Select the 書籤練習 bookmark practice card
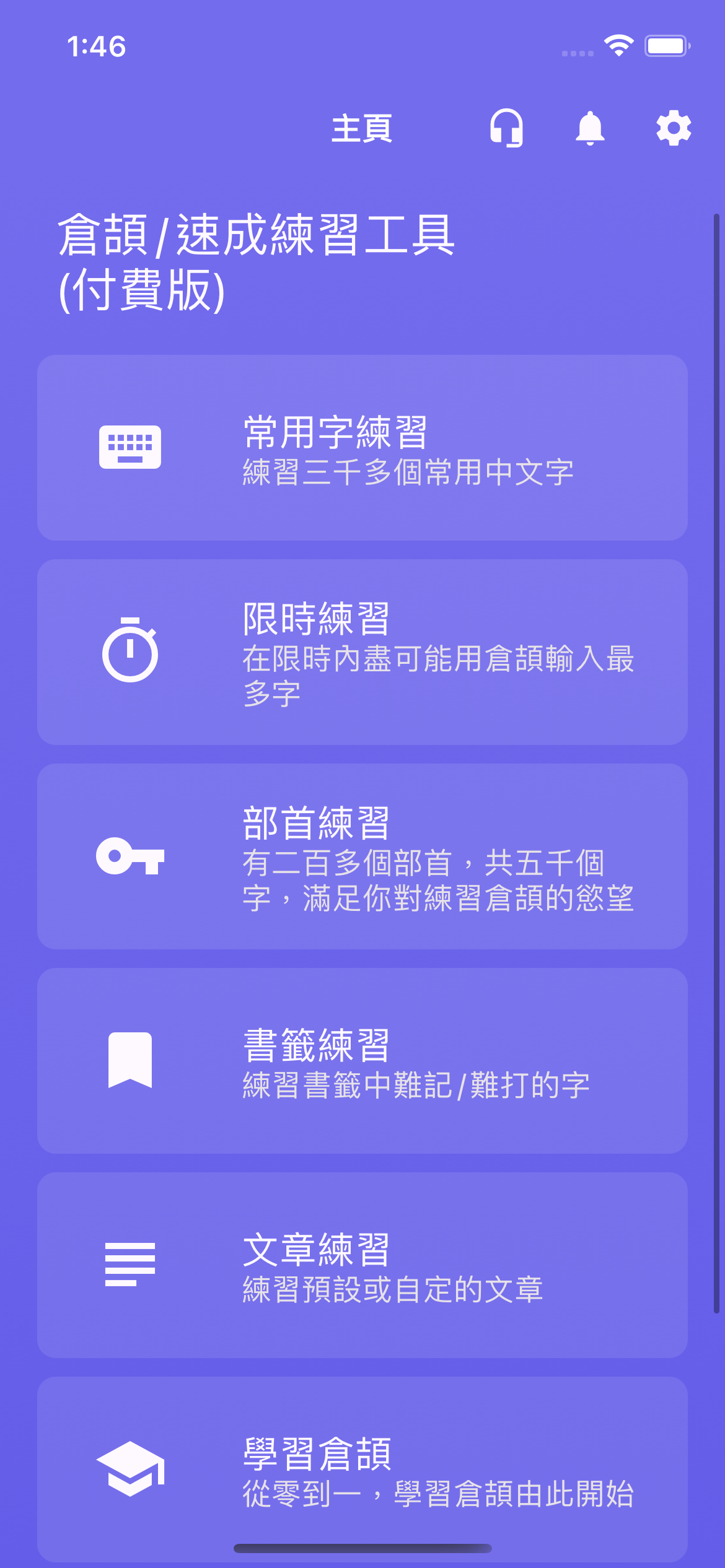The image size is (725, 1568). [x=362, y=1061]
